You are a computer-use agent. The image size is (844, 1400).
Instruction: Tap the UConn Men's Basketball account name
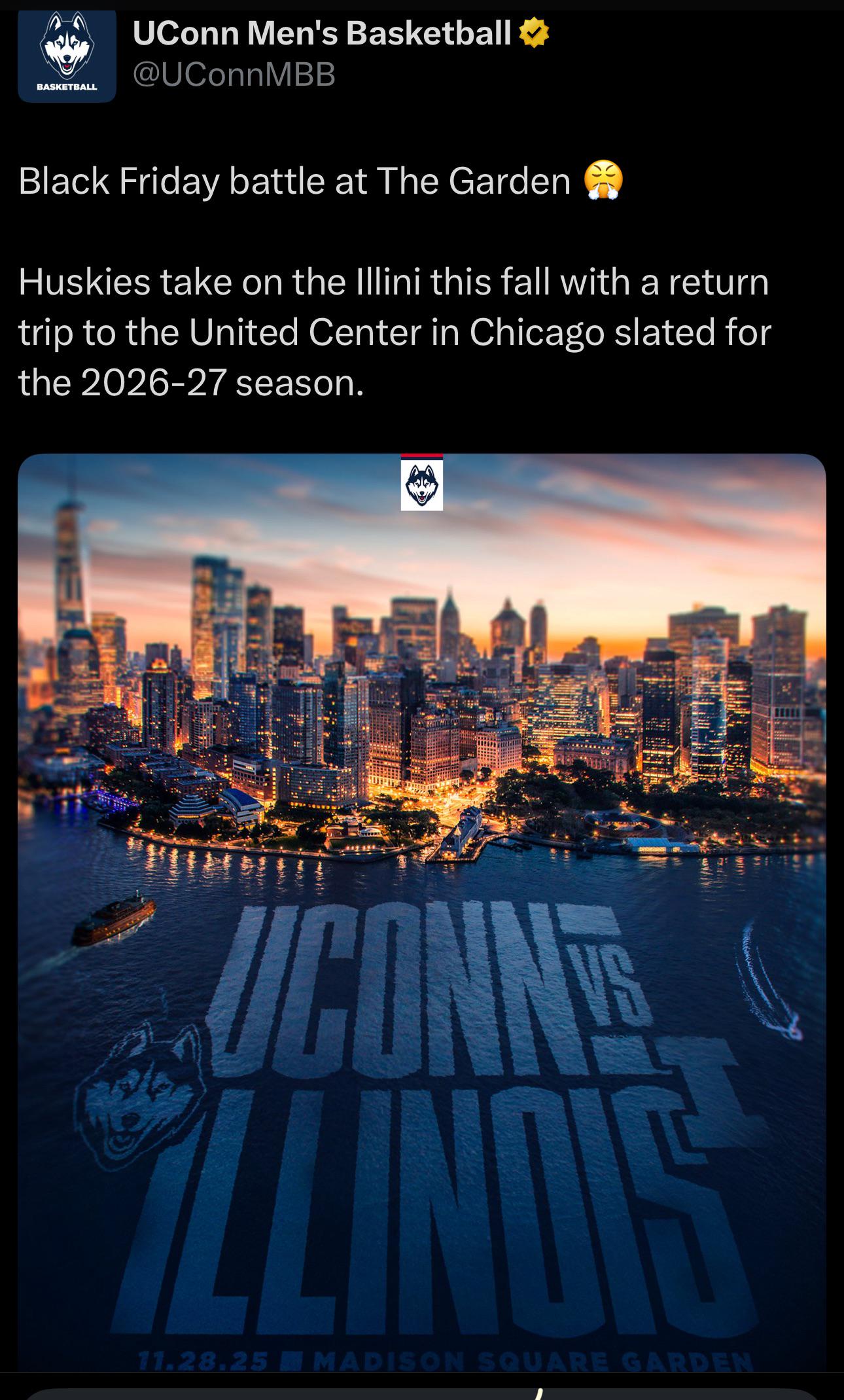pyautogui.click(x=322, y=33)
